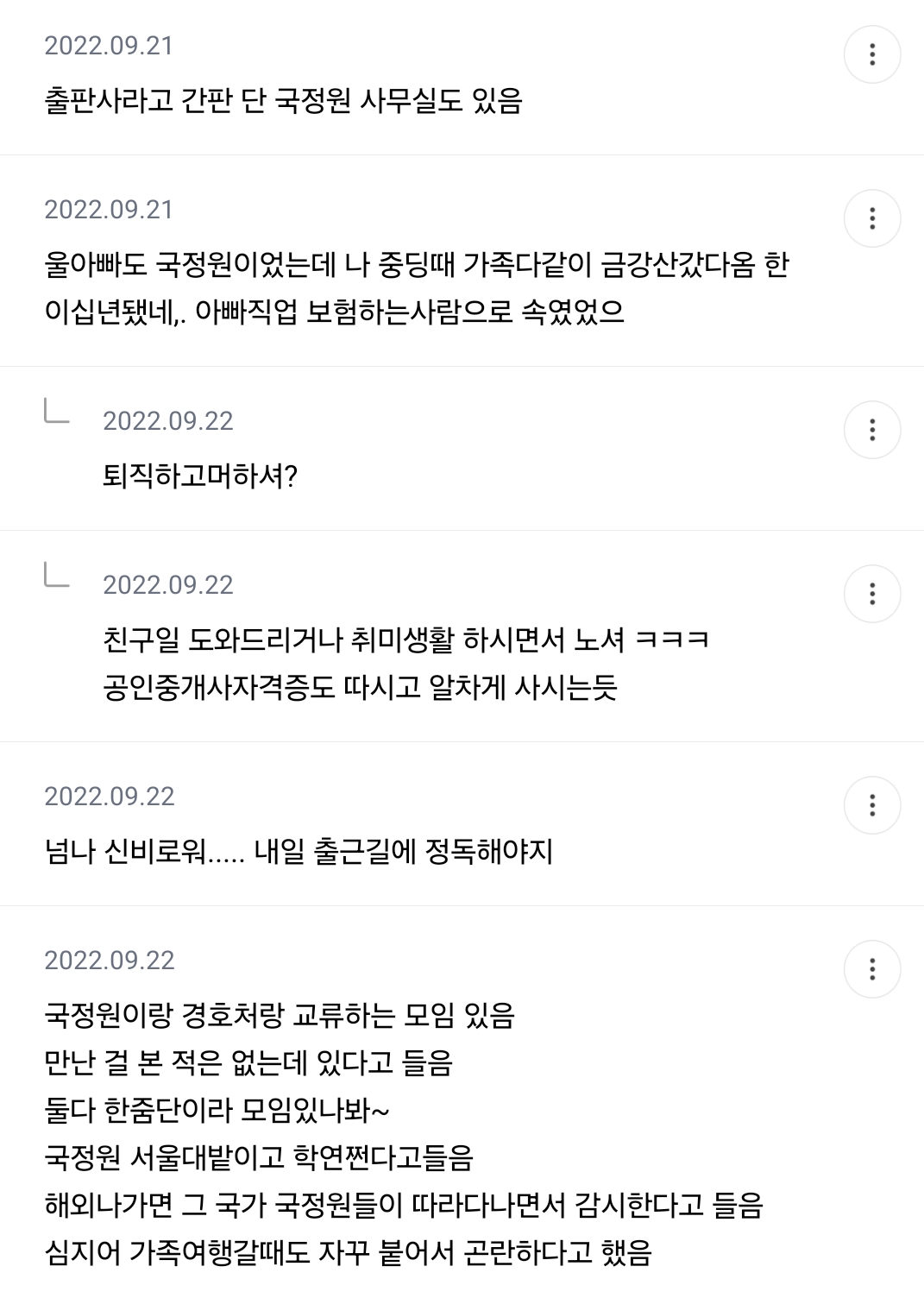Open options for the 출판사라고 간판 comment
924x1298 pixels.
(x=871, y=54)
